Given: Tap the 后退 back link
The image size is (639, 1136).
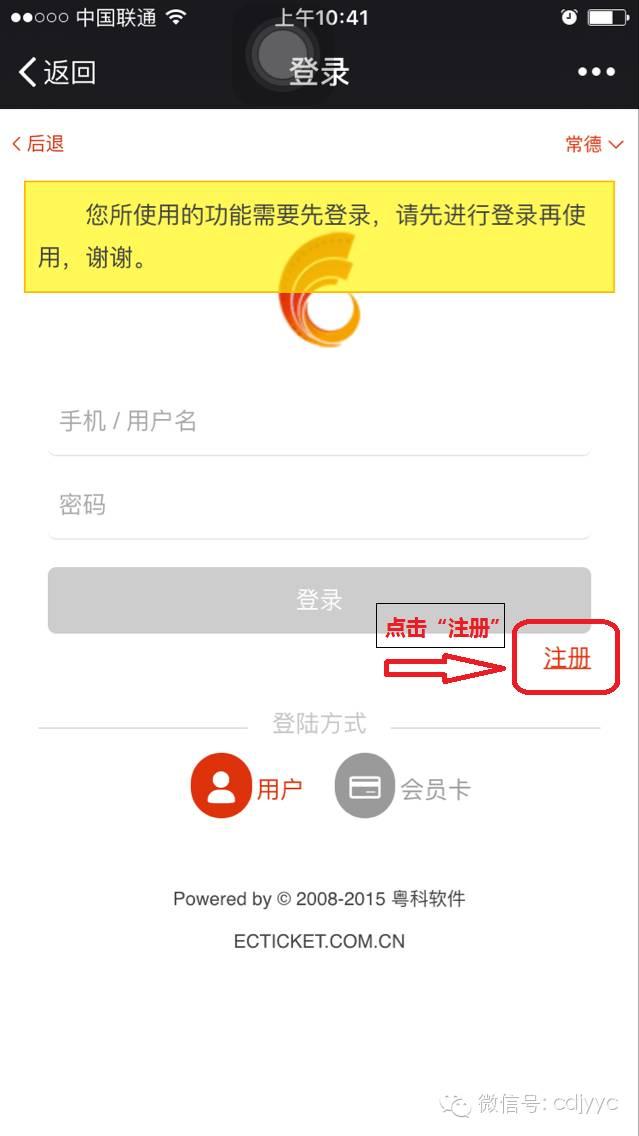Looking at the screenshot, I should point(38,144).
